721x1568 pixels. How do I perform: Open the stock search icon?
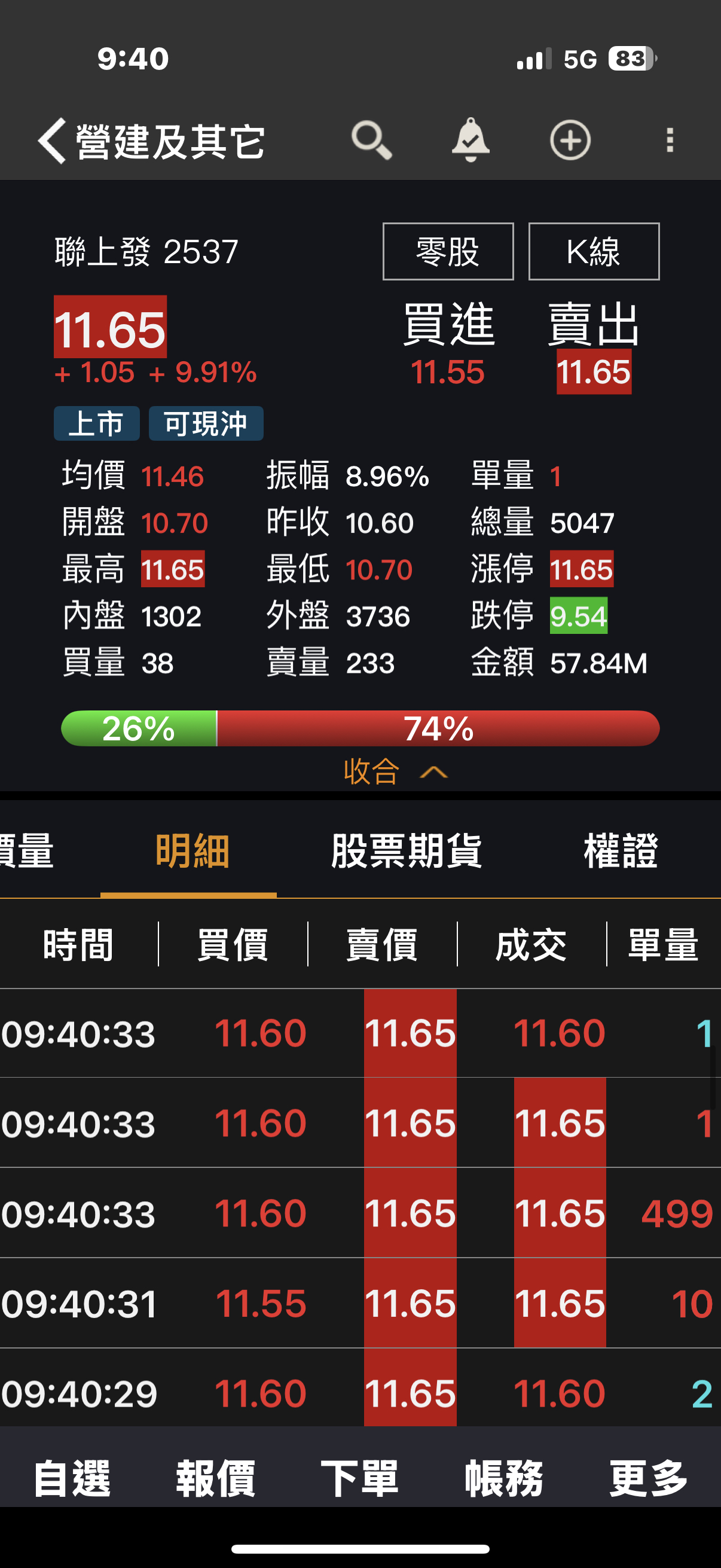pos(371,141)
